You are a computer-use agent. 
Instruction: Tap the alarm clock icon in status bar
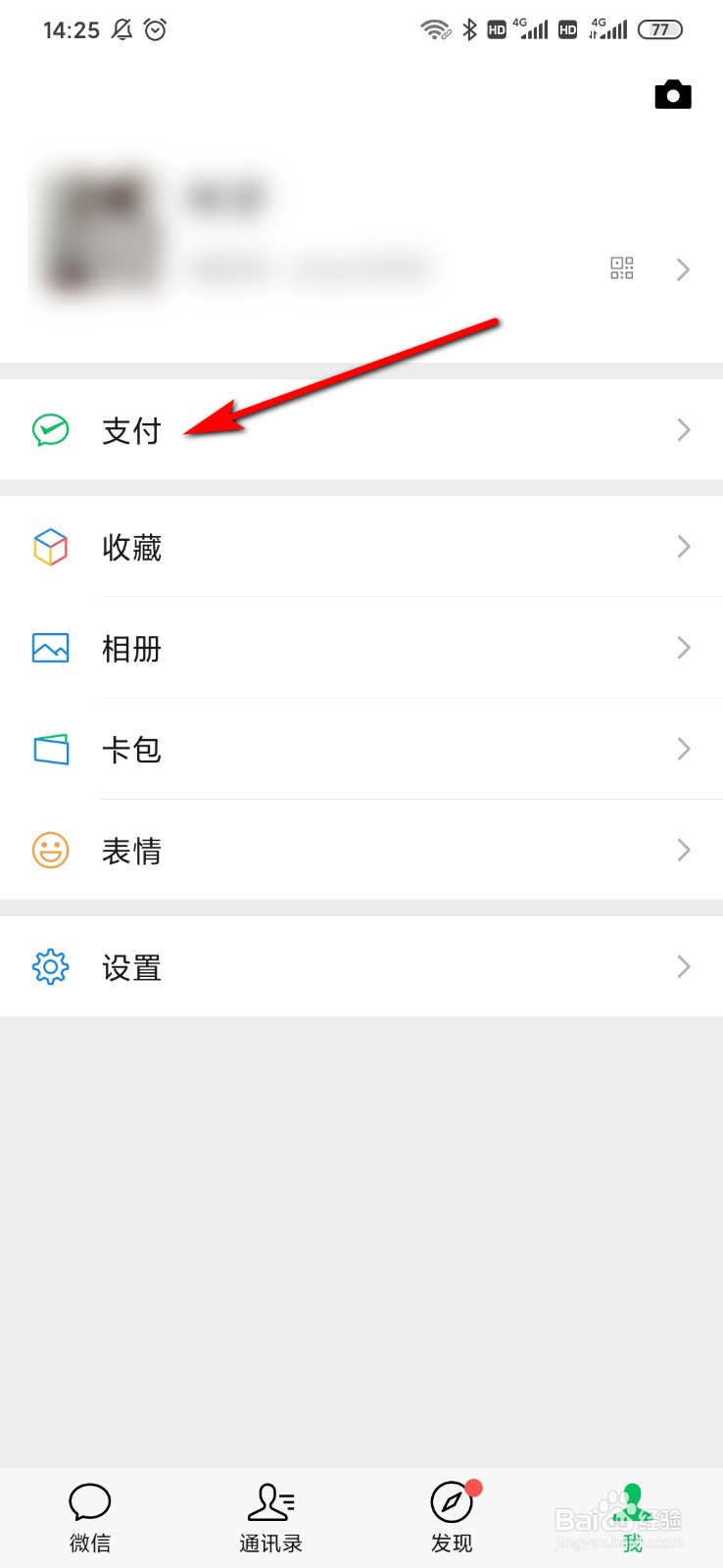point(155,29)
